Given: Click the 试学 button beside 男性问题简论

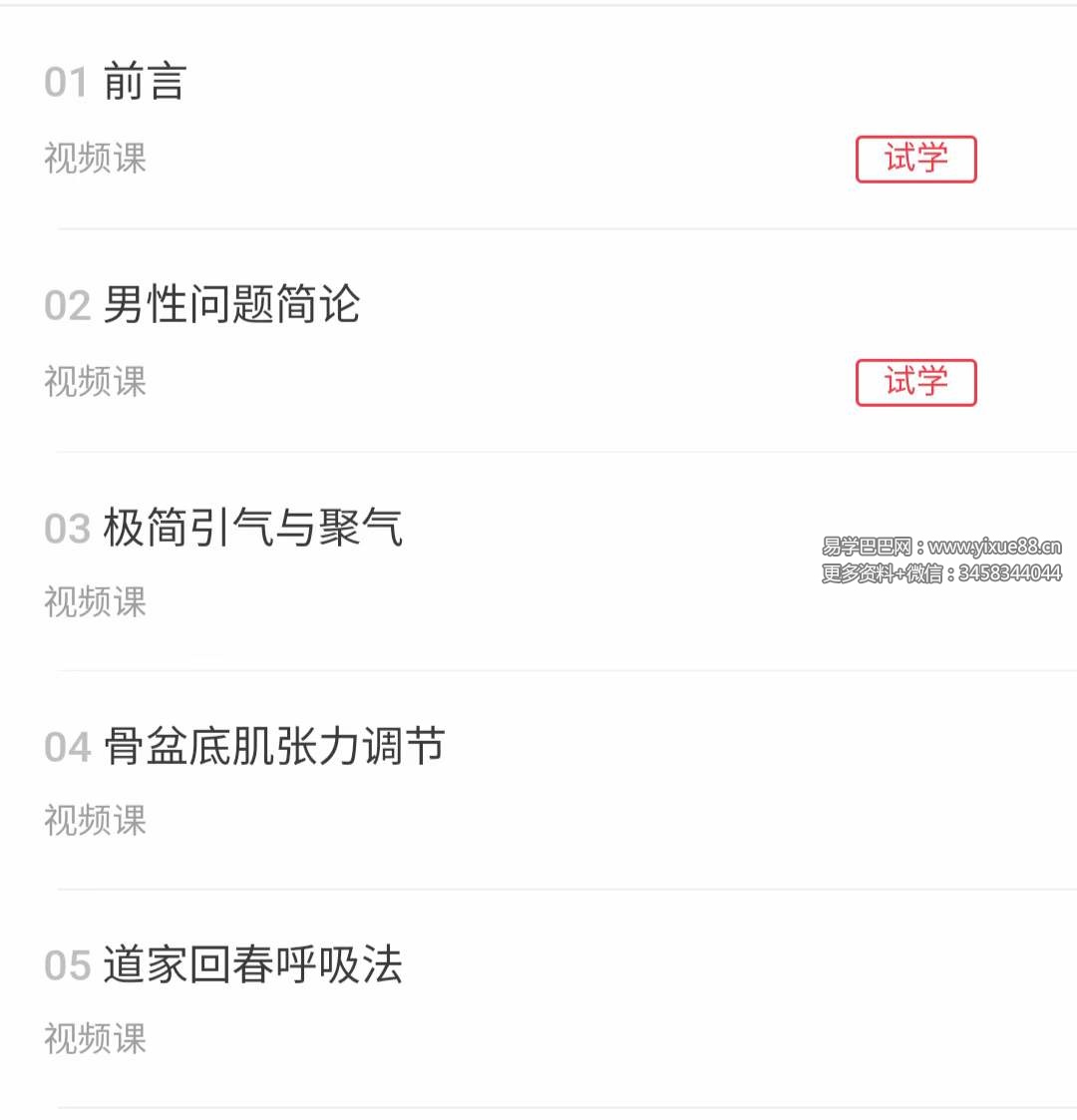Looking at the screenshot, I should click(x=915, y=382).
